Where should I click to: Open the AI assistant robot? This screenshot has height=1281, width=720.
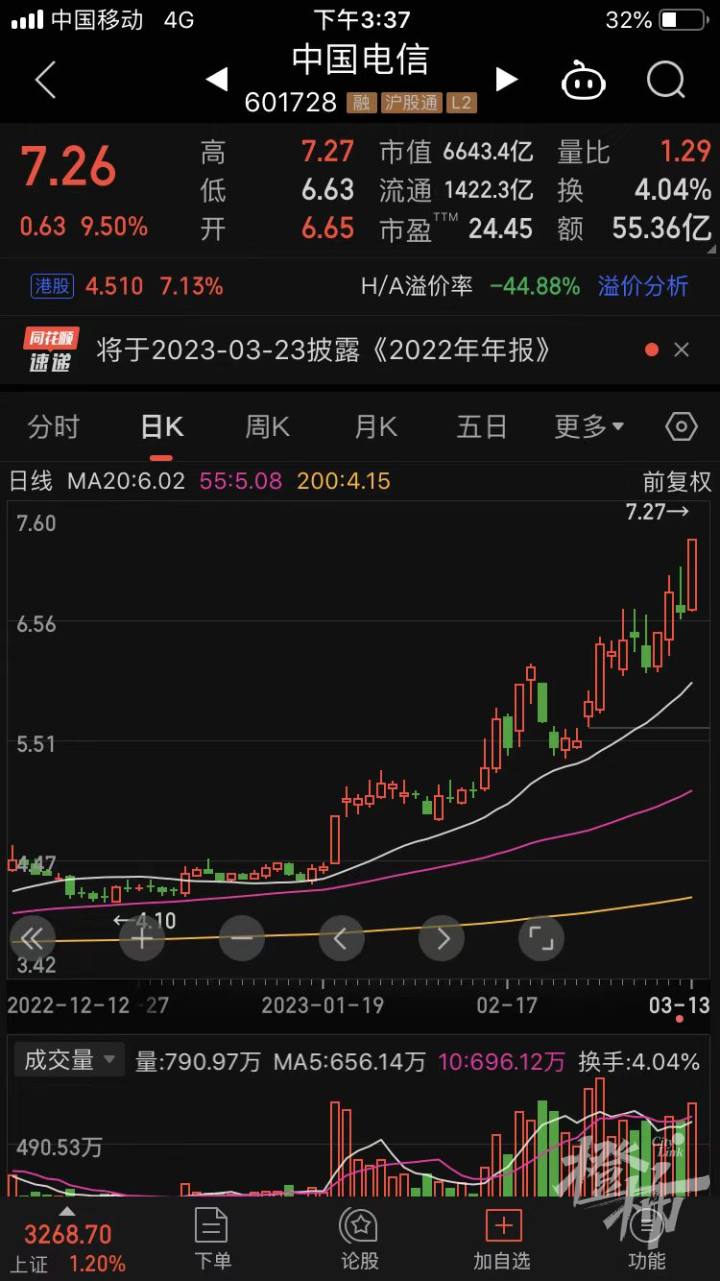click(584, 81)
